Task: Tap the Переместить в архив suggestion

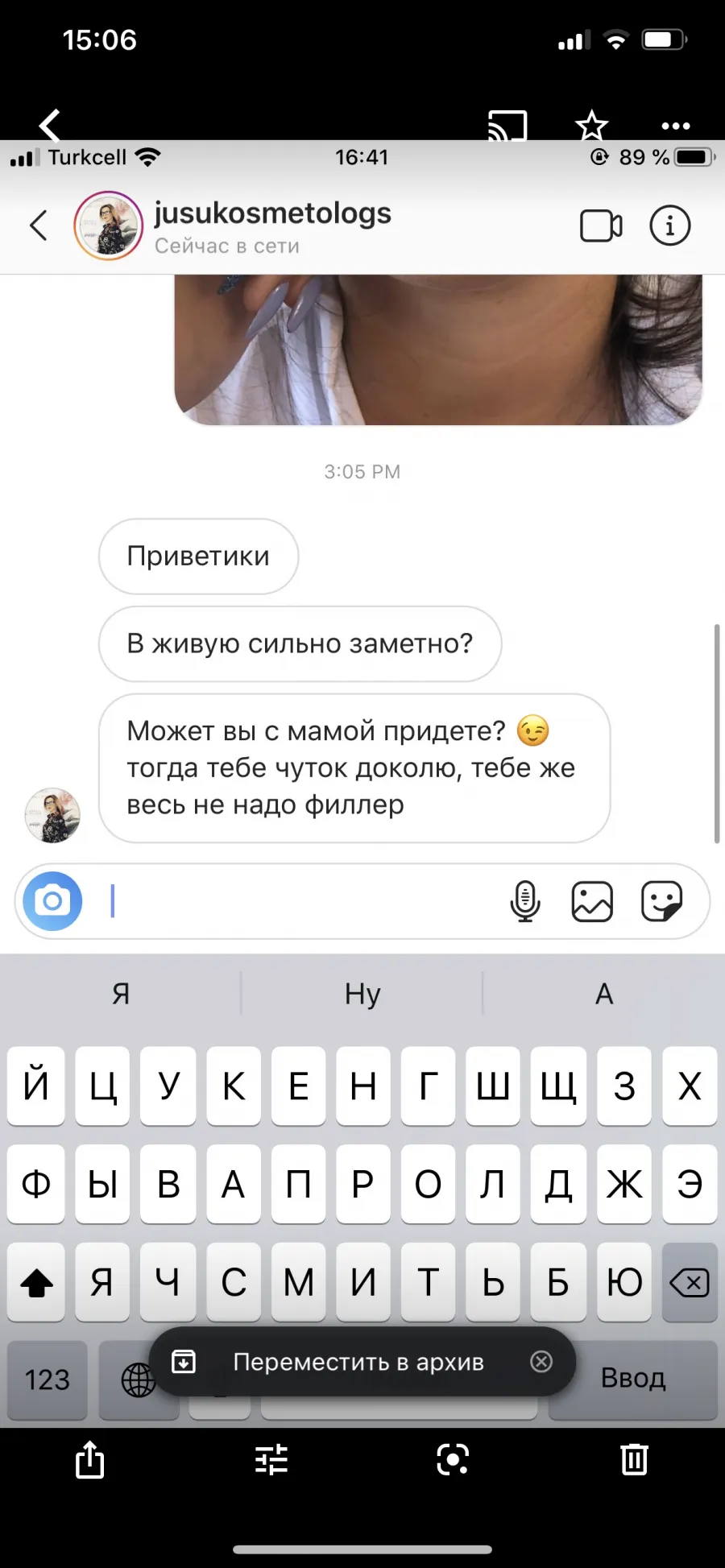Action: 358,1362
